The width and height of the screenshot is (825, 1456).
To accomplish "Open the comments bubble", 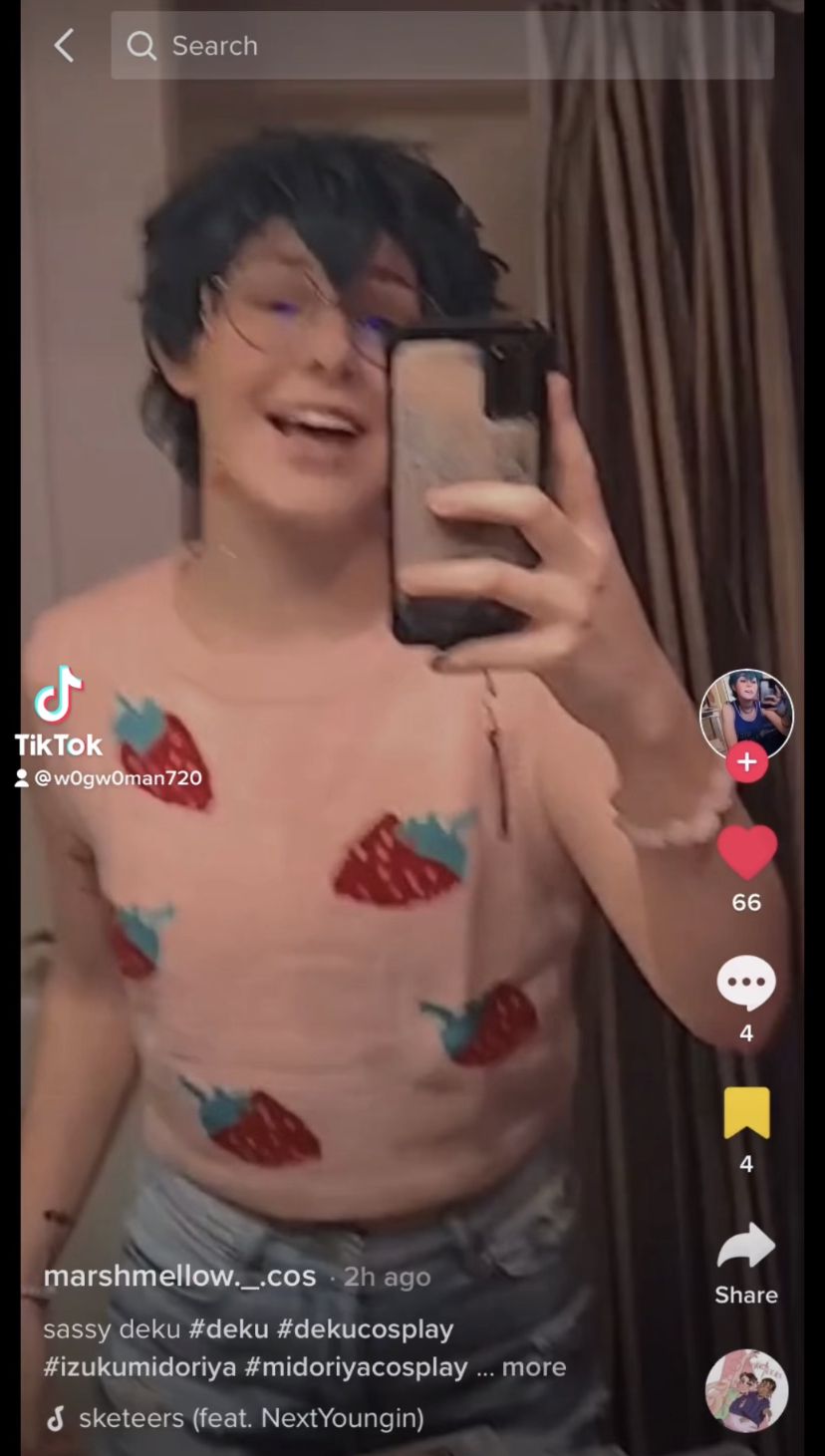I will 746,984.
